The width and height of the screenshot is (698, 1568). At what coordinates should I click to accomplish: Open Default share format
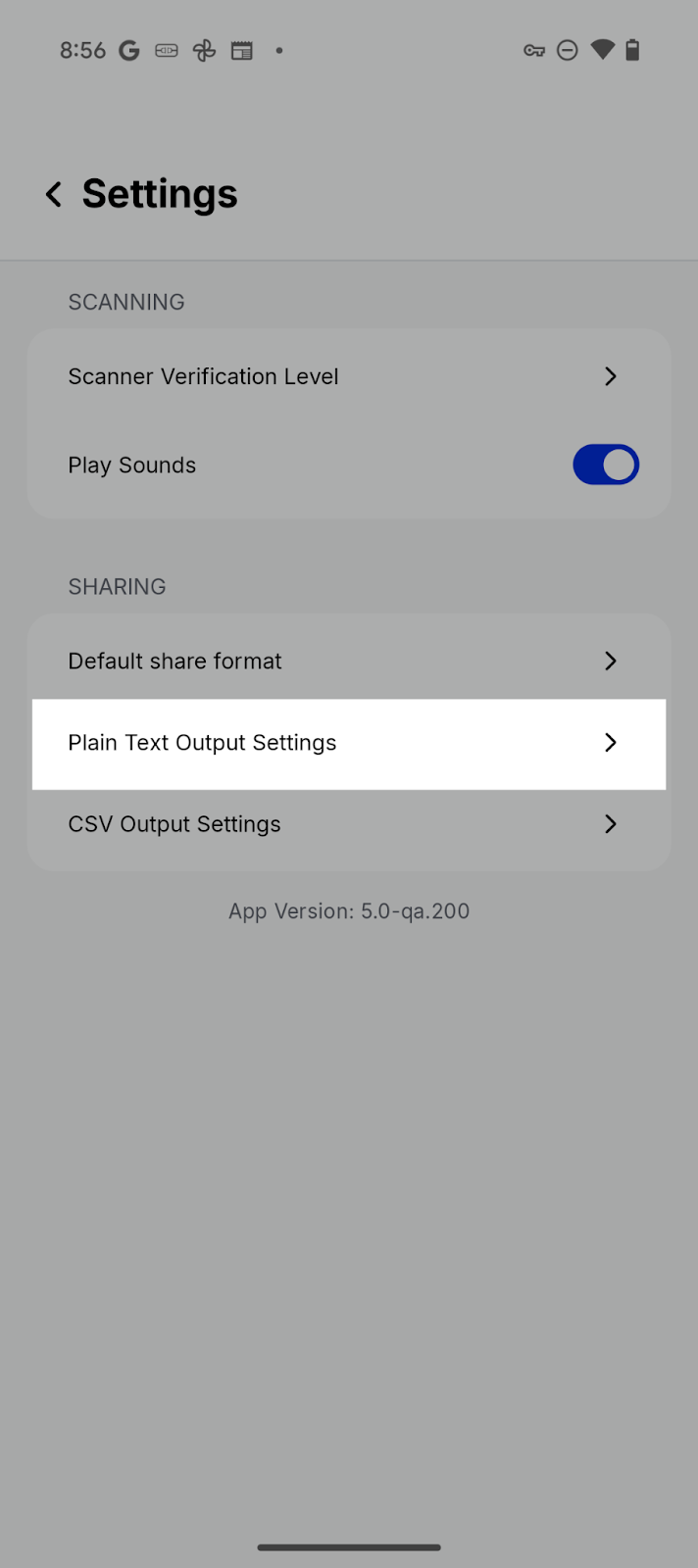348,661
